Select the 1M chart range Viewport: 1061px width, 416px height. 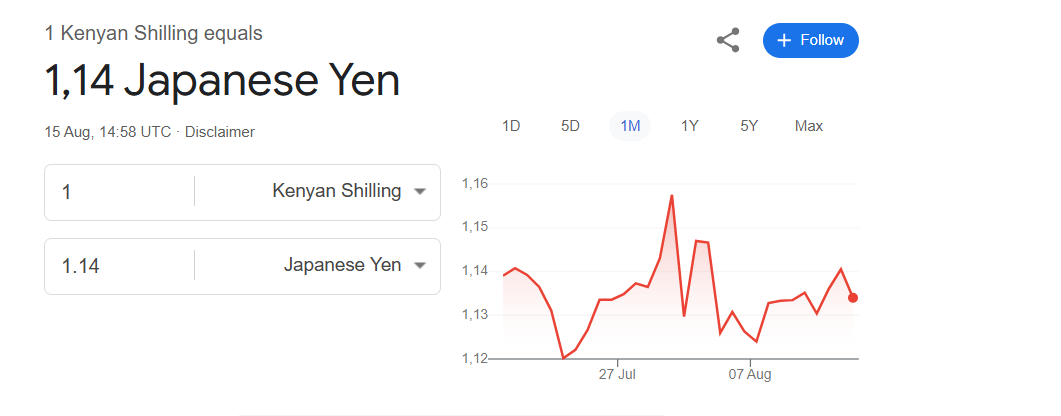click(630, 126)
